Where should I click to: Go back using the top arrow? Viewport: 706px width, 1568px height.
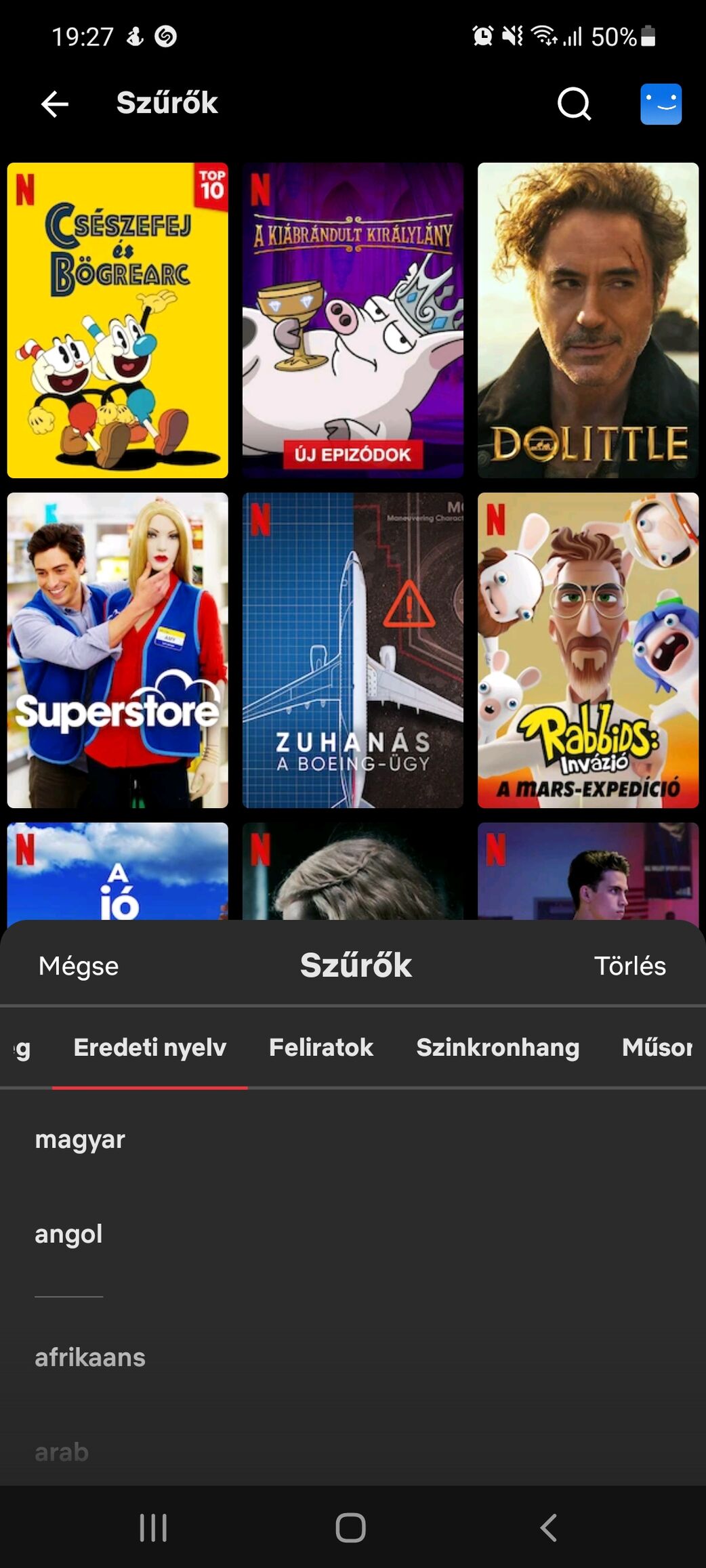[x=54, y=104]
